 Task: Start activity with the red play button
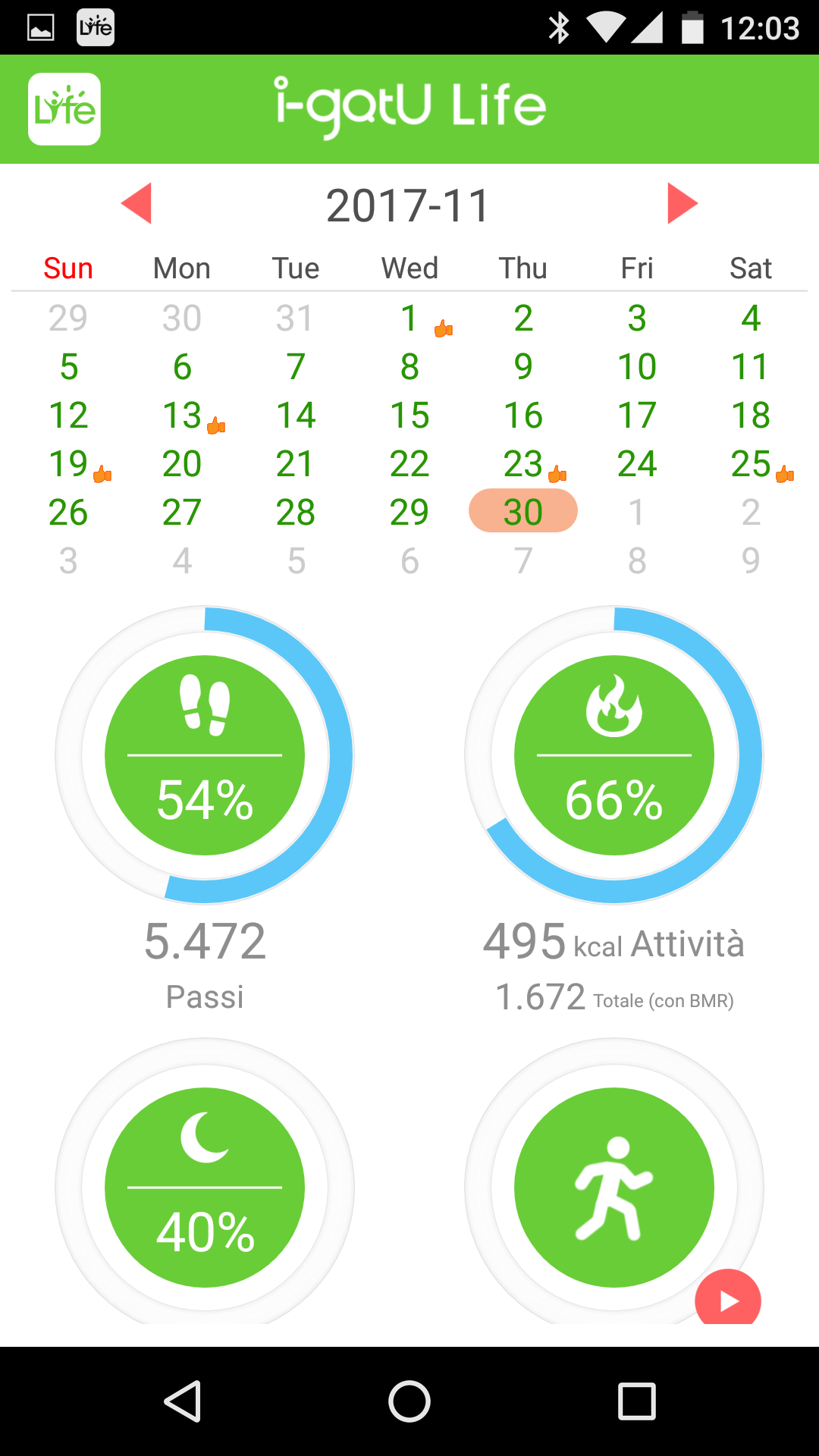click(x=728, y=1298)
